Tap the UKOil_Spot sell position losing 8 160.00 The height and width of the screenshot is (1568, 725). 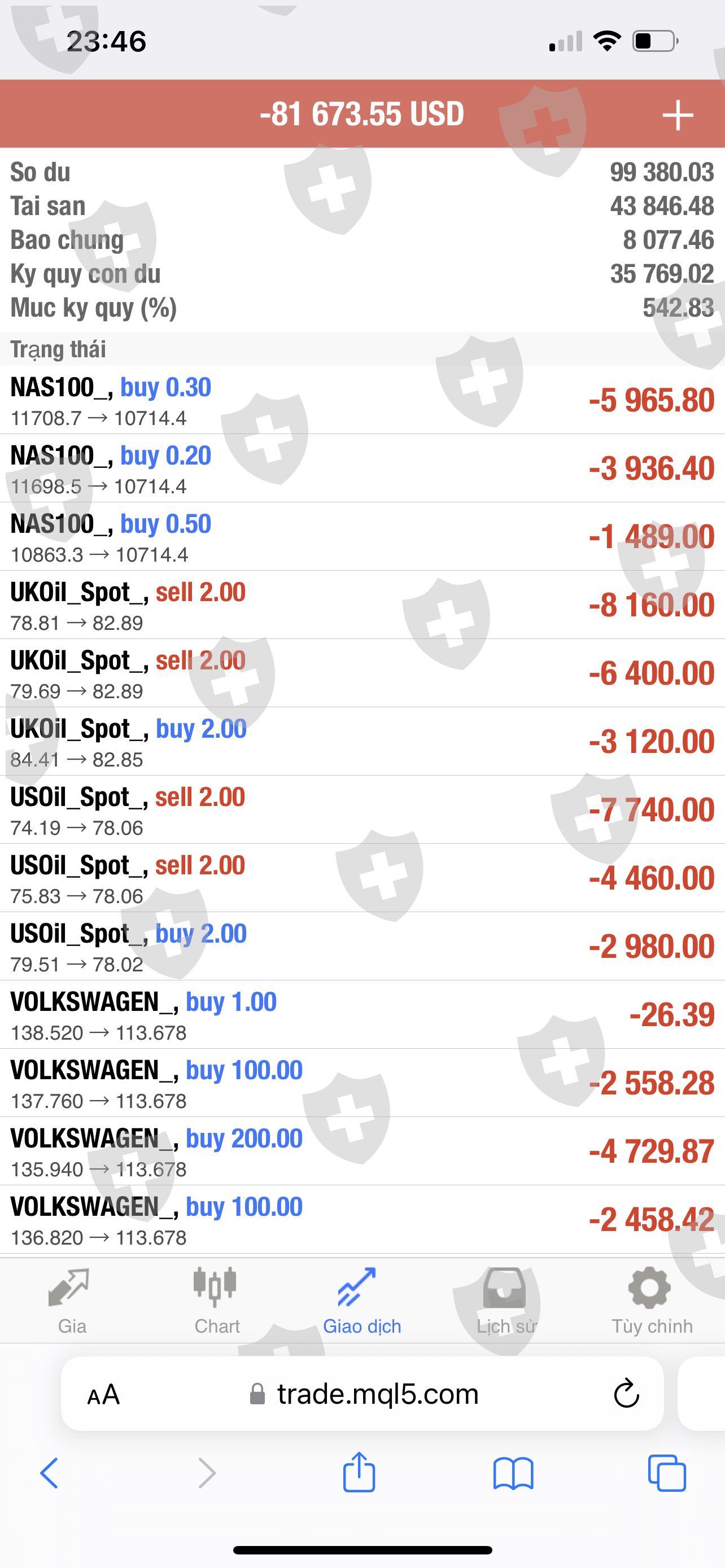(361, 605)
